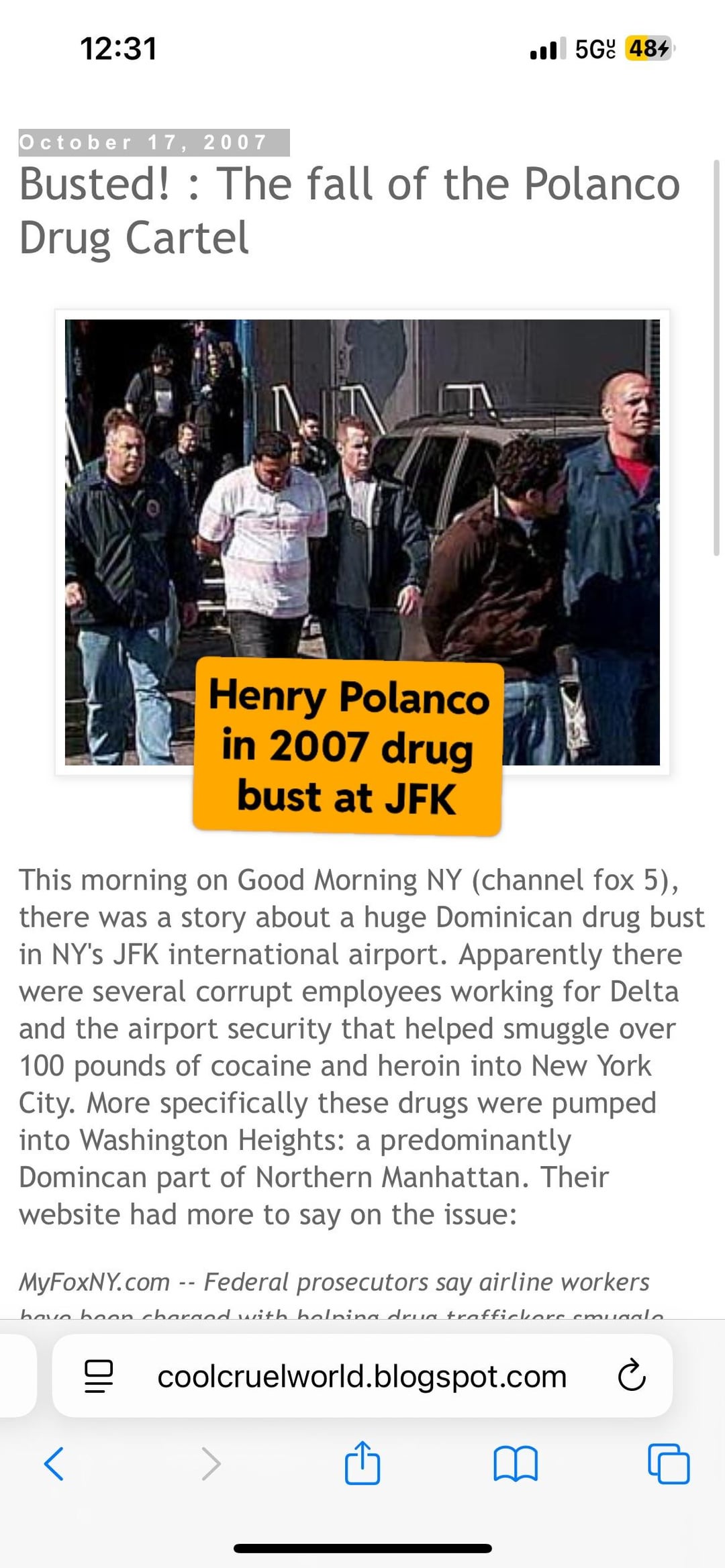Open Safari bookmarks
Screen dimensions: 725x1568
coord(515,1463)
